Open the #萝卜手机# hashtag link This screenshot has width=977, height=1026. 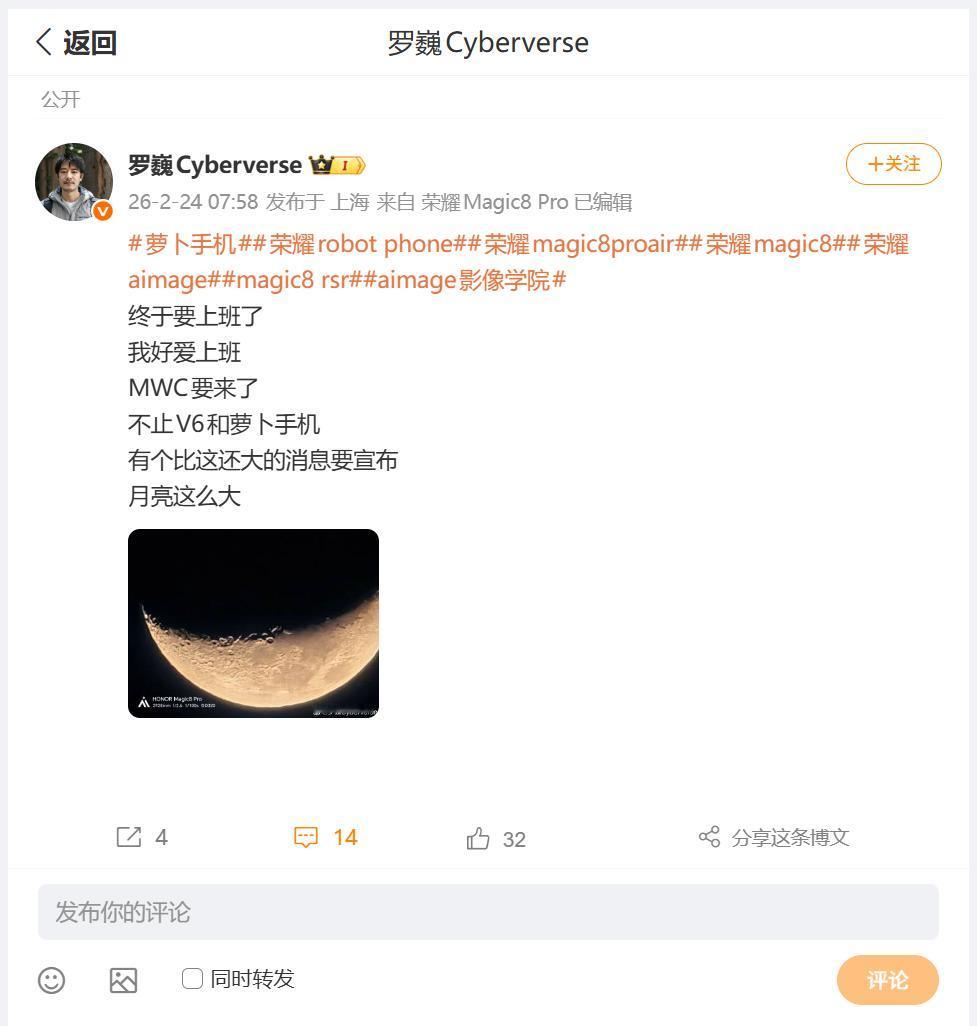point(173,244)
